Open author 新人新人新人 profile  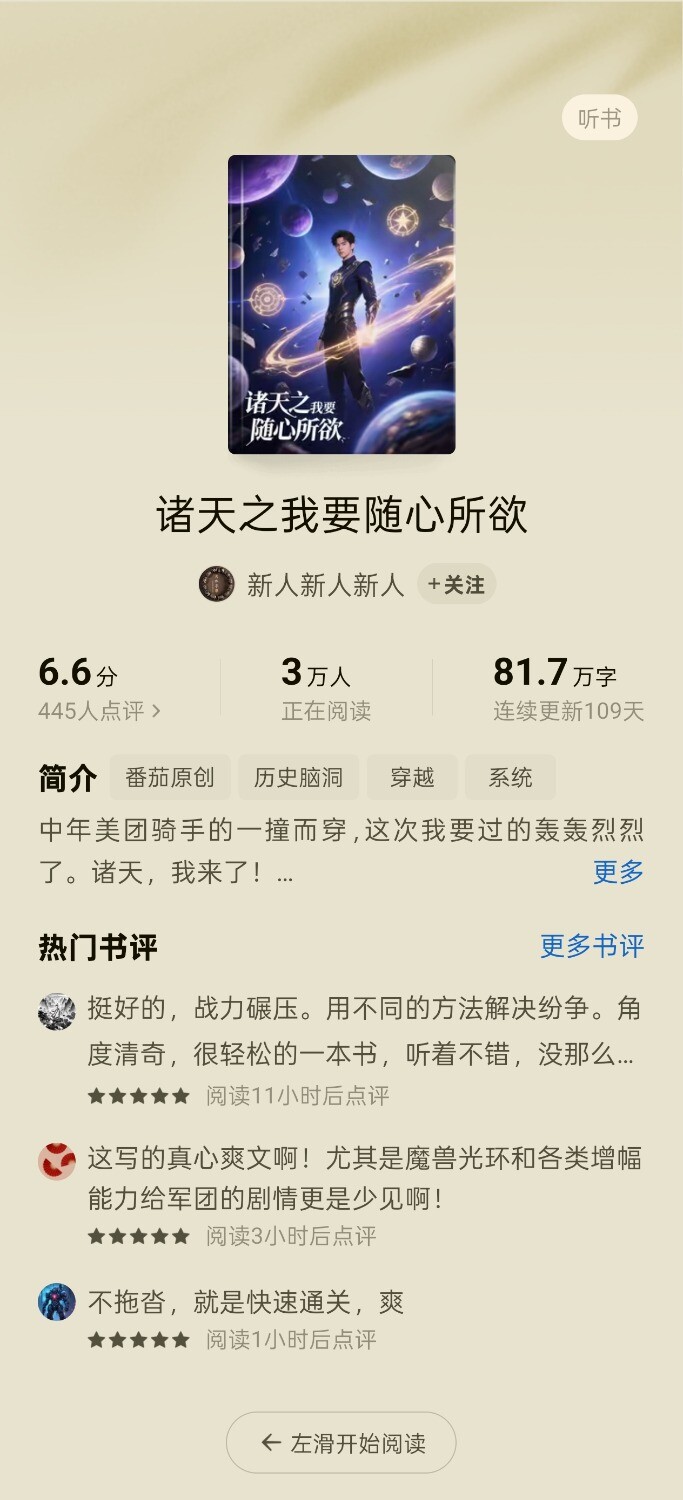pyautogui.click(x=325, y=585)
